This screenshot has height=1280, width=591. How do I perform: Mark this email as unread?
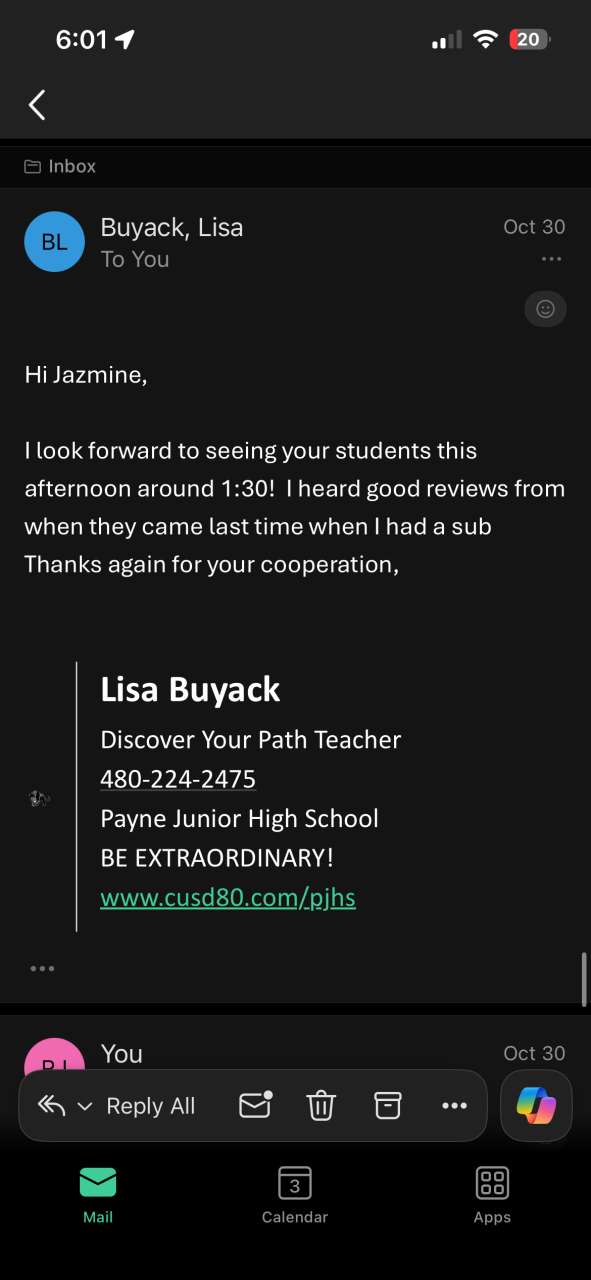(x=255, y=1105)
